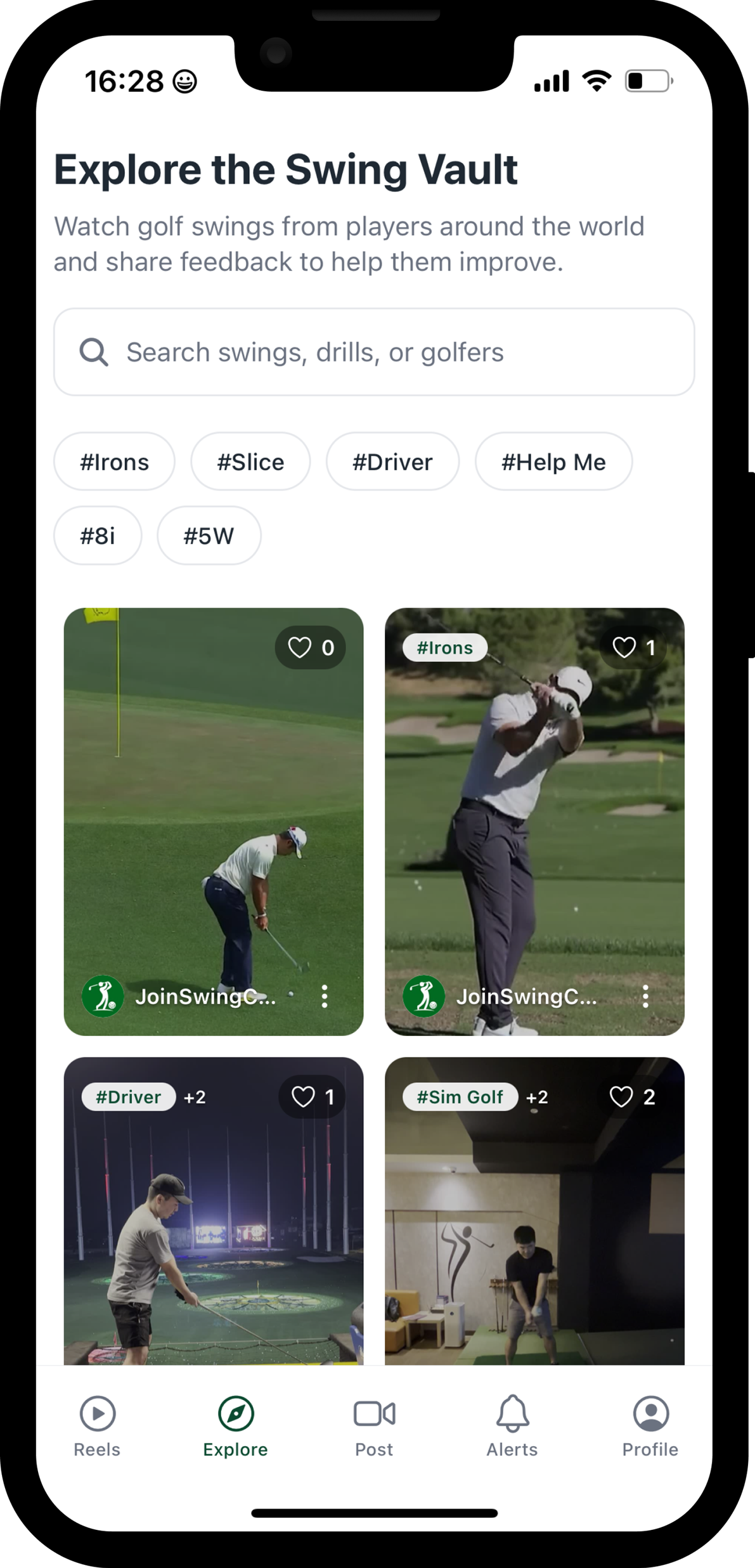This screenshot has height=1568, width=755.
Task: Open the #Sim Golf indoor swing video
Action: tap(534, 1236)
